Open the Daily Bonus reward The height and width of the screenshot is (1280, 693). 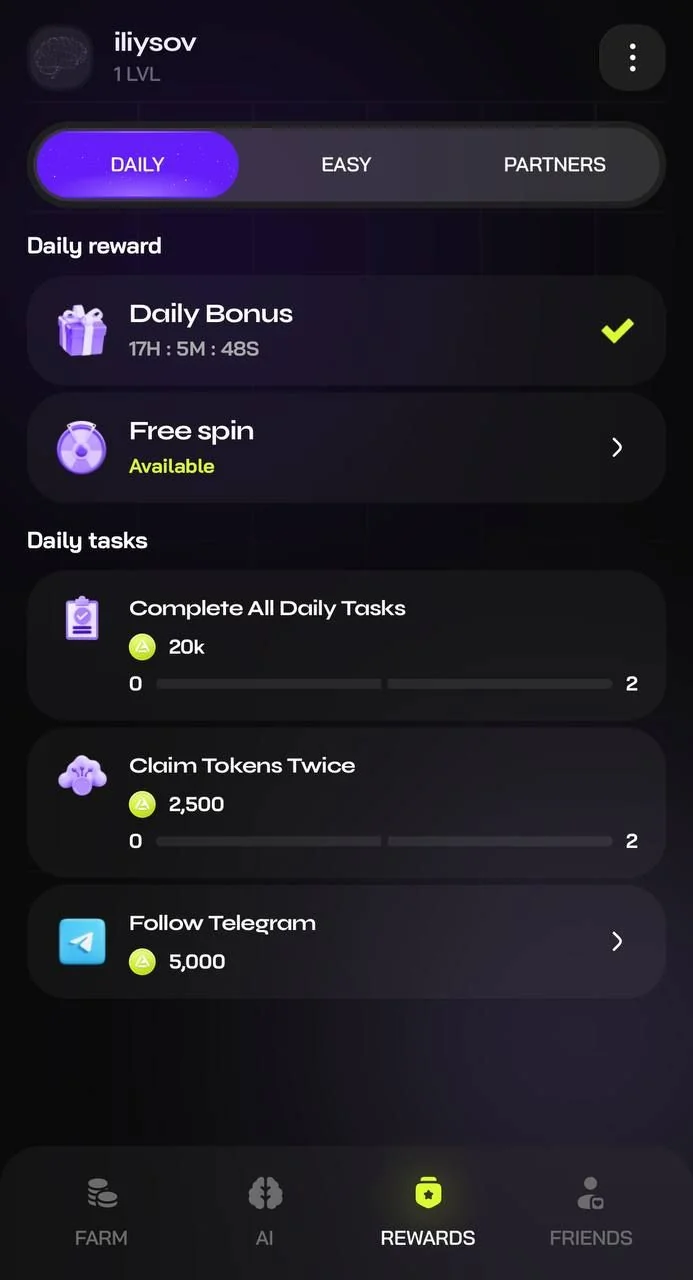346,331
